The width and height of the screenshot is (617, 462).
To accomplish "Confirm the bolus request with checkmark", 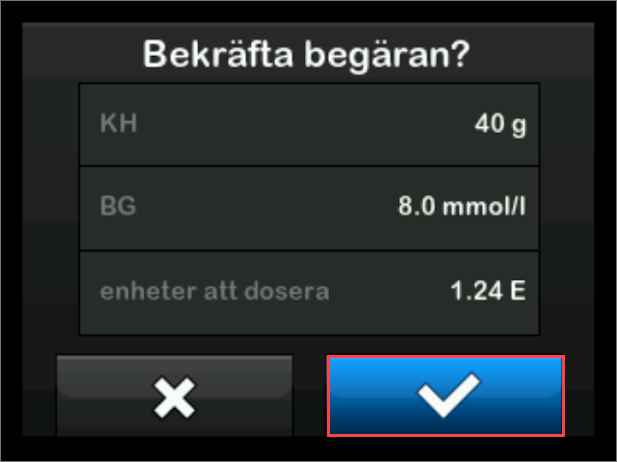I will pyautogui.click(x=446, y=396).
